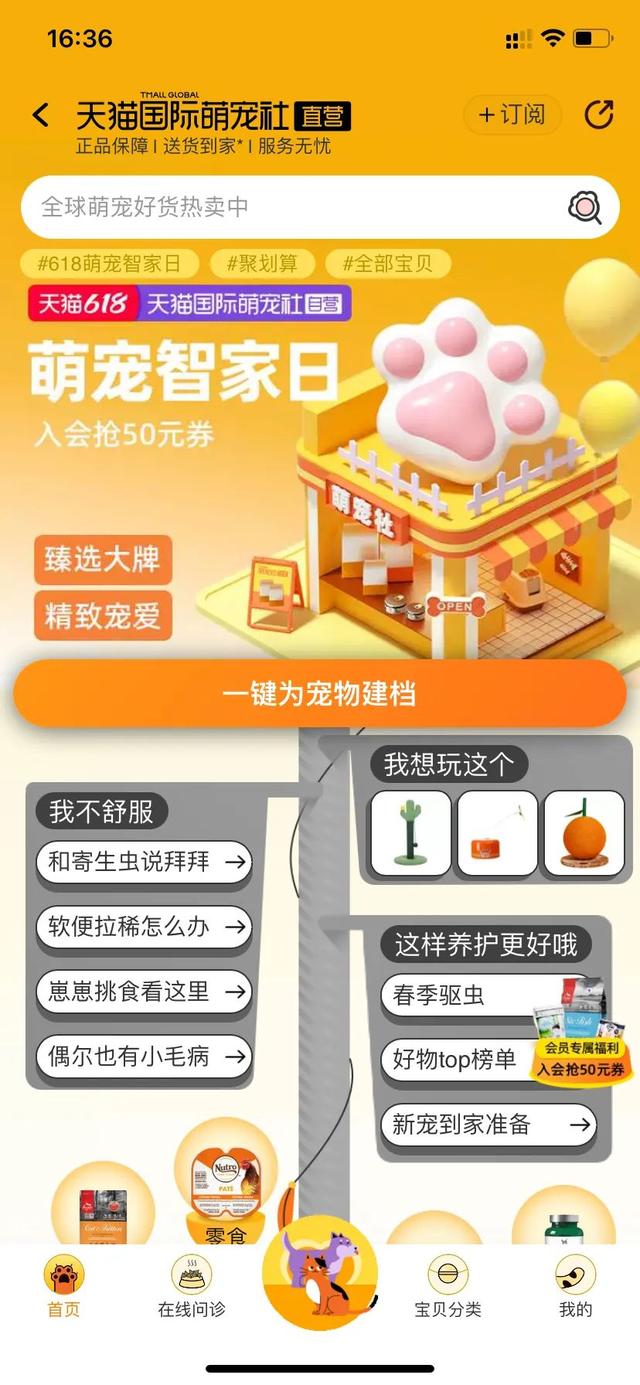Open 和寄生虫说拜拜
The width and height of the screenshot is (640, 1385).
(x=144, y=862)
